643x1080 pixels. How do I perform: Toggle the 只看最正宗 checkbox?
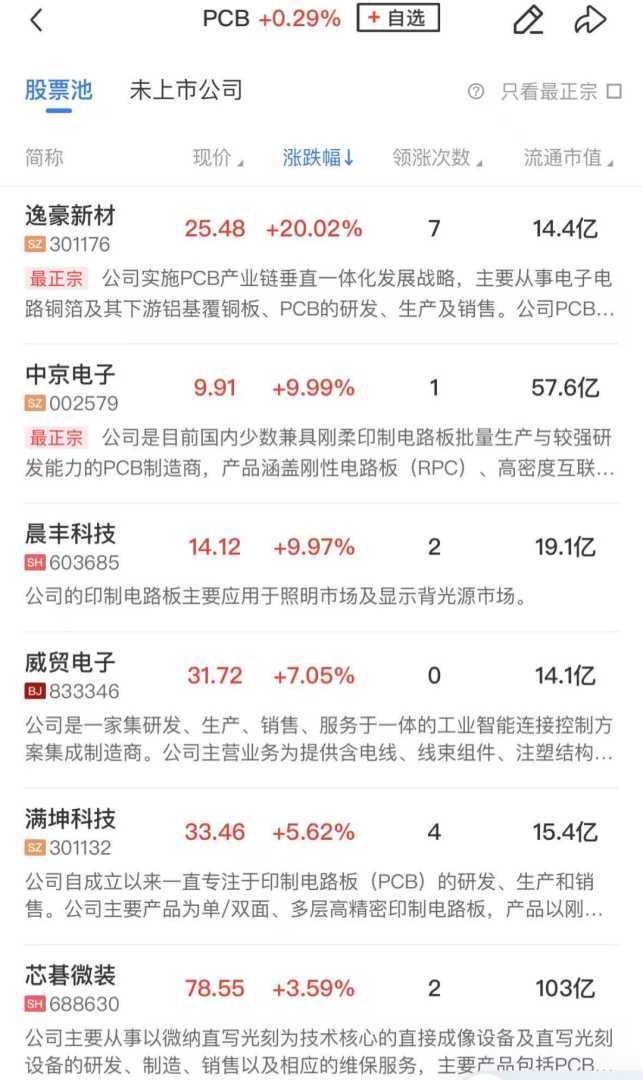point(613,92)
